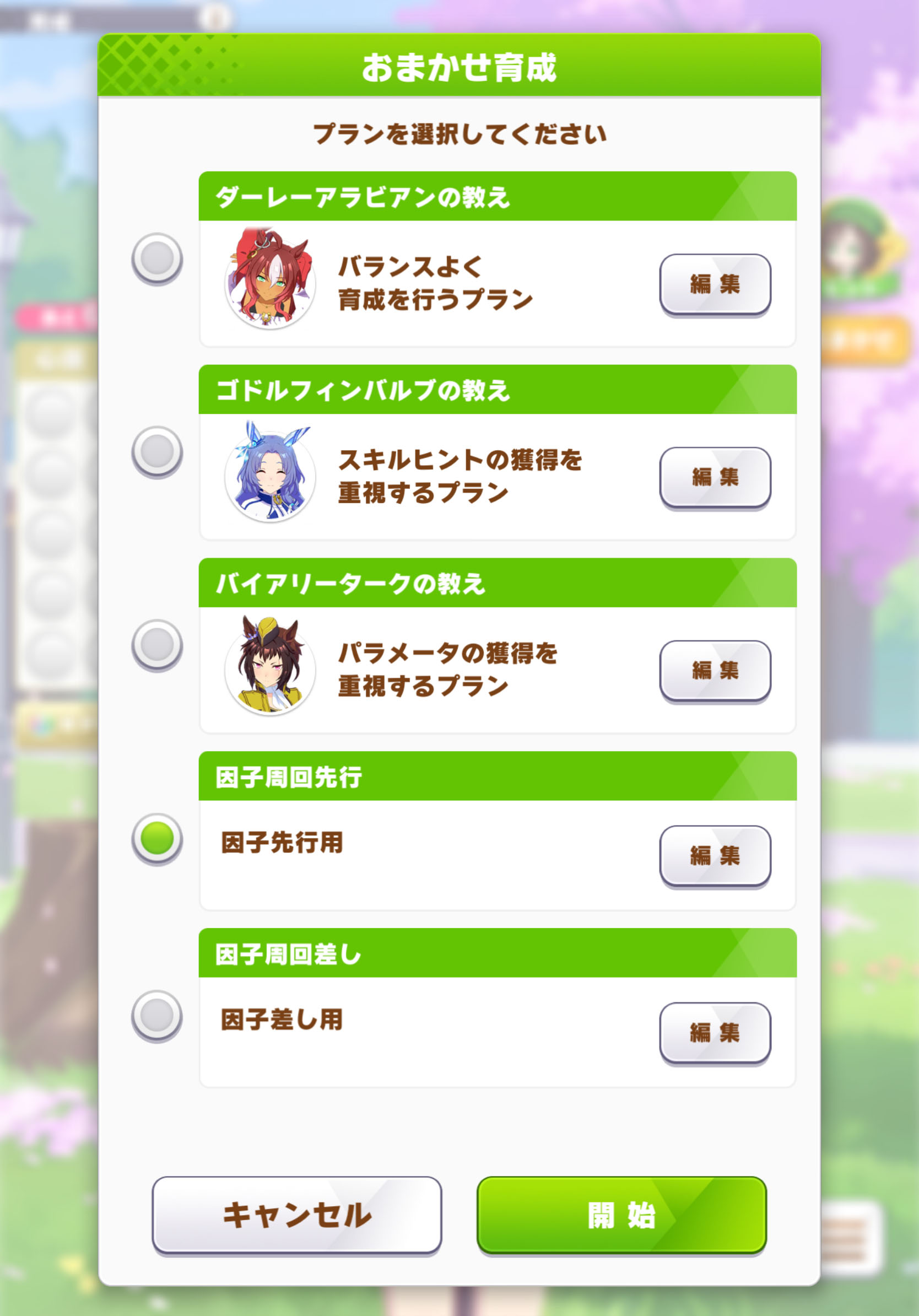This screenshot has width=919, height=1316.
Task: Edit the バイアリータークの教え plan
Action: coord(715,670)
